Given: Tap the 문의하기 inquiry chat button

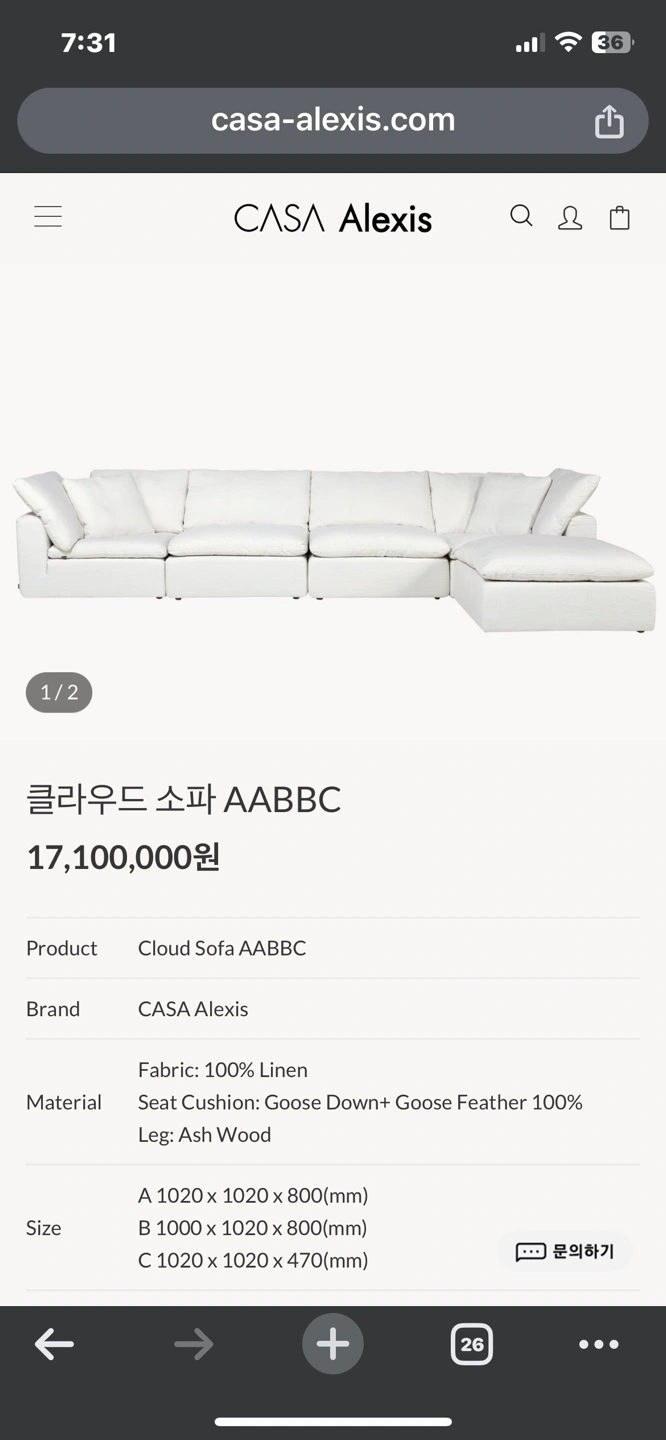Looking at the screenshot, I should (565, 1252).
